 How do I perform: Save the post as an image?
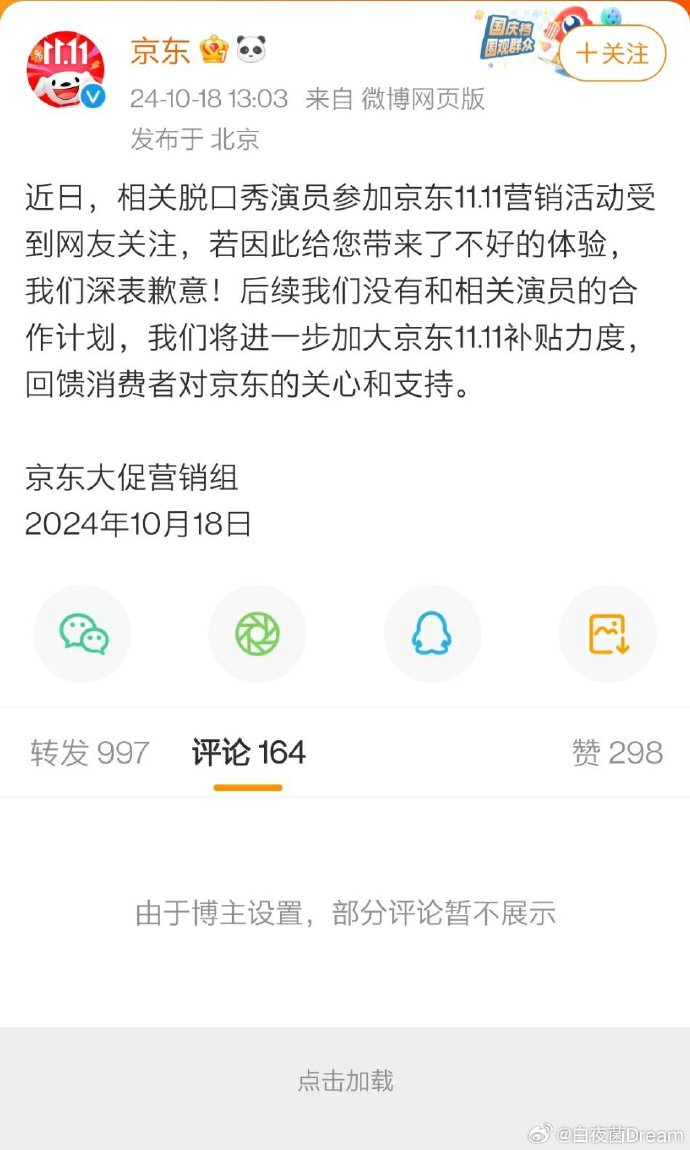pyautogui.click(x=607, y=634)
